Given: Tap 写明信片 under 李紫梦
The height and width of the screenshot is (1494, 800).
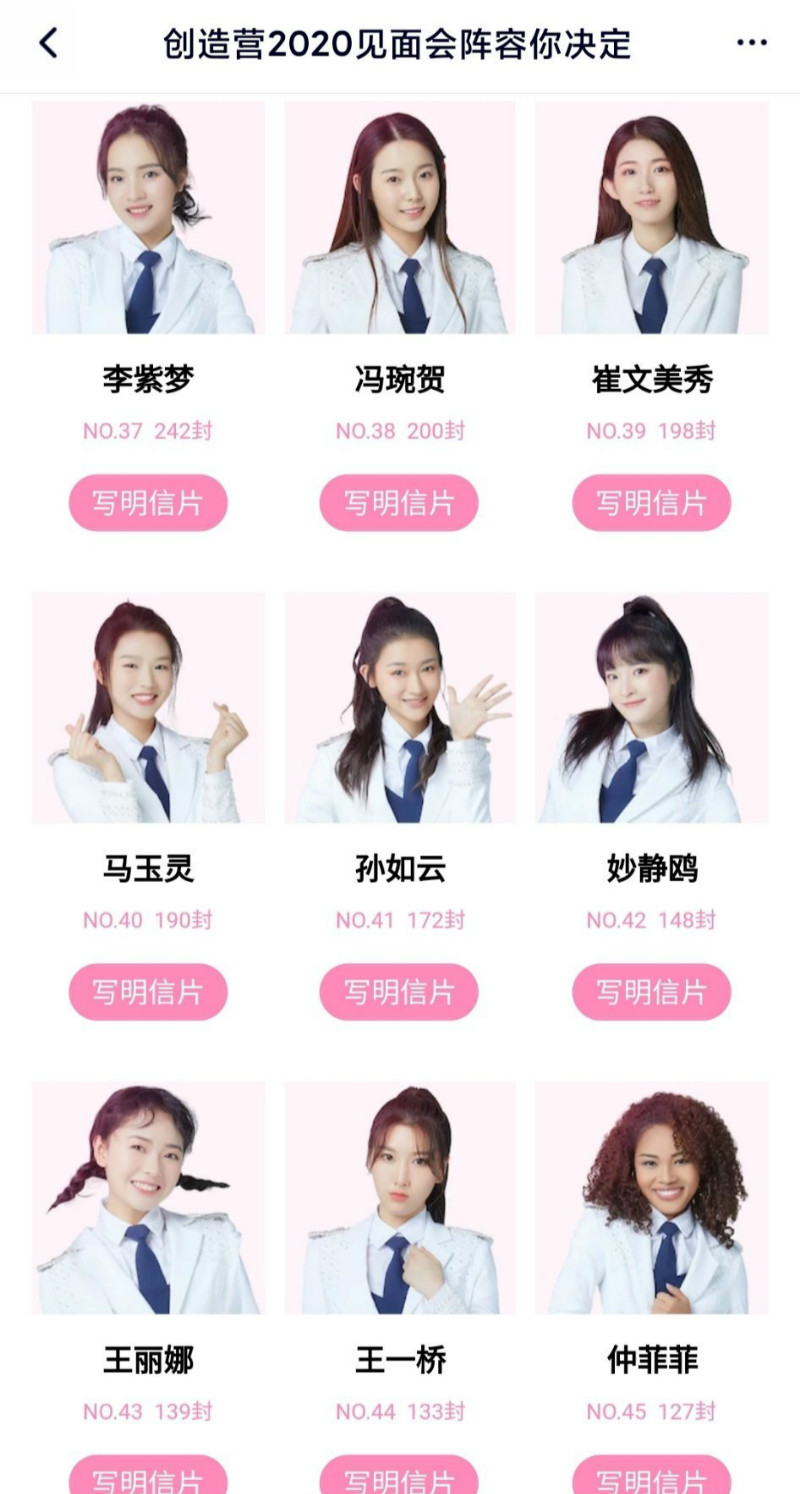Looking at the screenshot, I should click(x=148, y=503).
